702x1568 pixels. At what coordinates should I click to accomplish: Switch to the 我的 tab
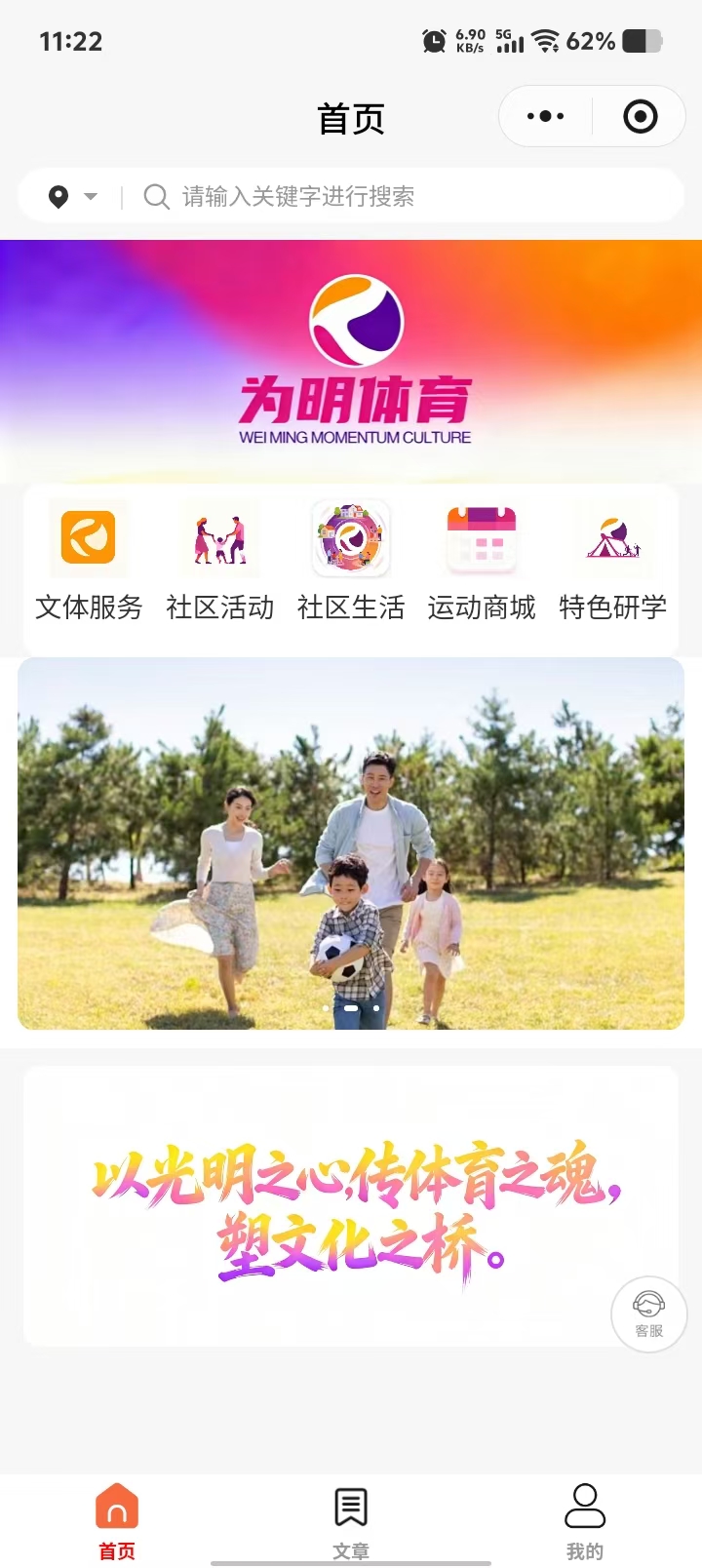coord(585,1520)
